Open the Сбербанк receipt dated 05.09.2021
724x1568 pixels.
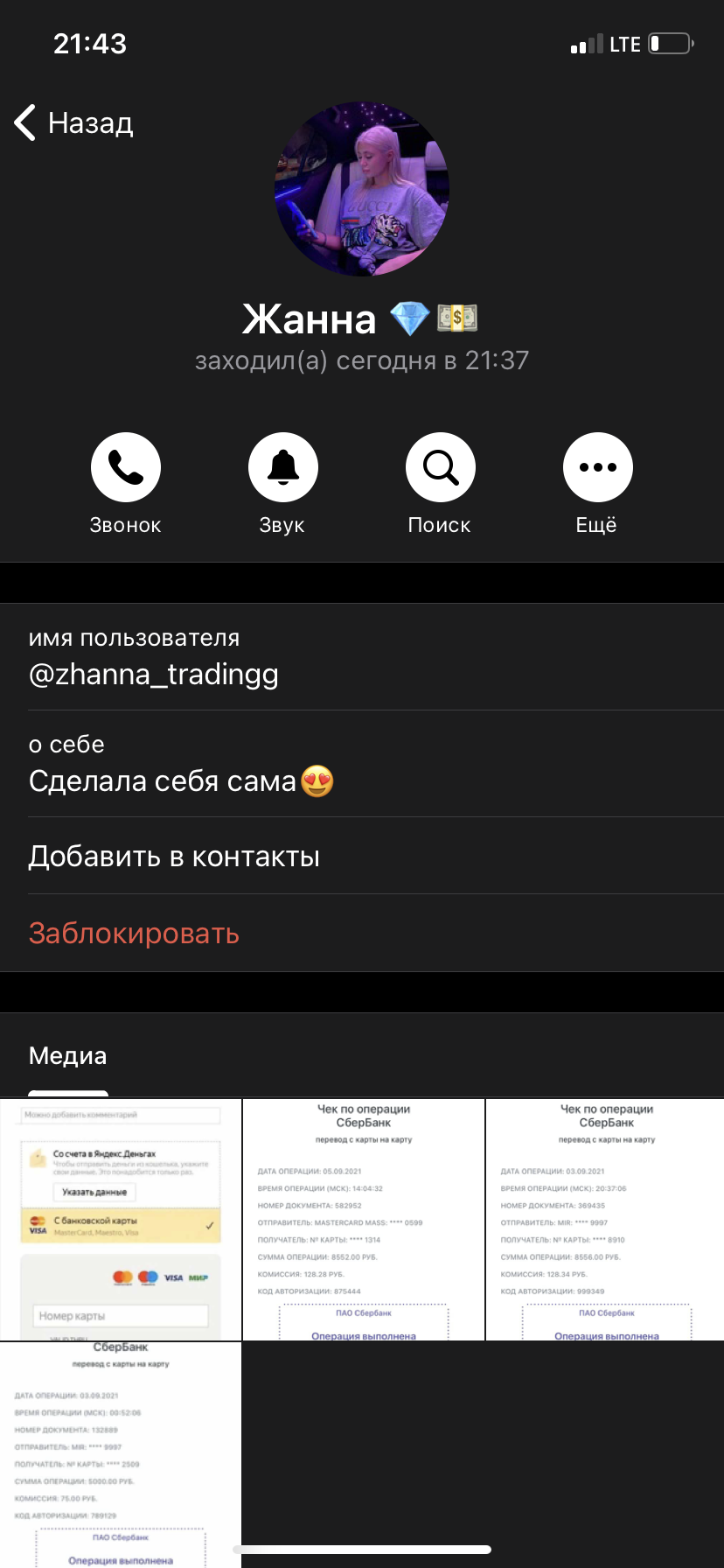[x=364, y=1220]
